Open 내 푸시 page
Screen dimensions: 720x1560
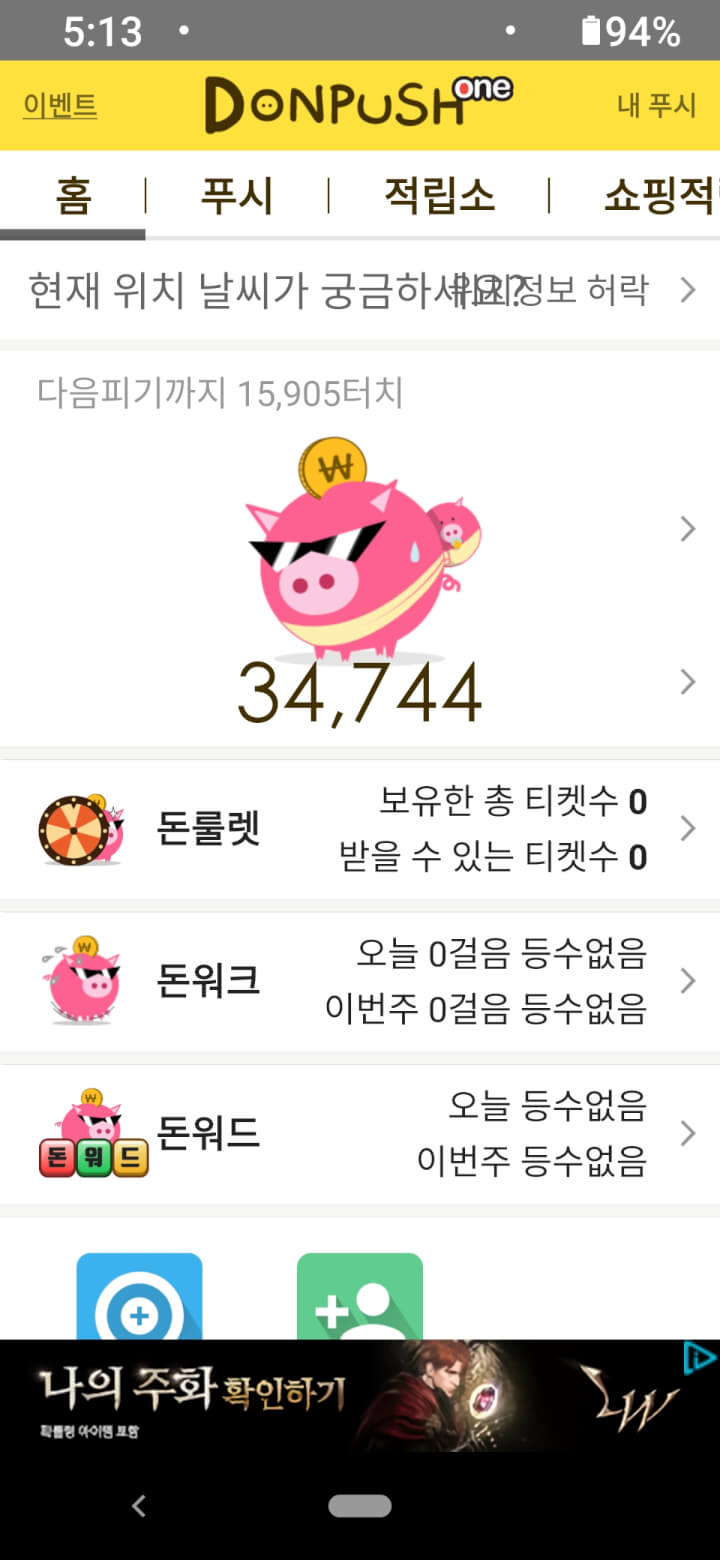656,106
